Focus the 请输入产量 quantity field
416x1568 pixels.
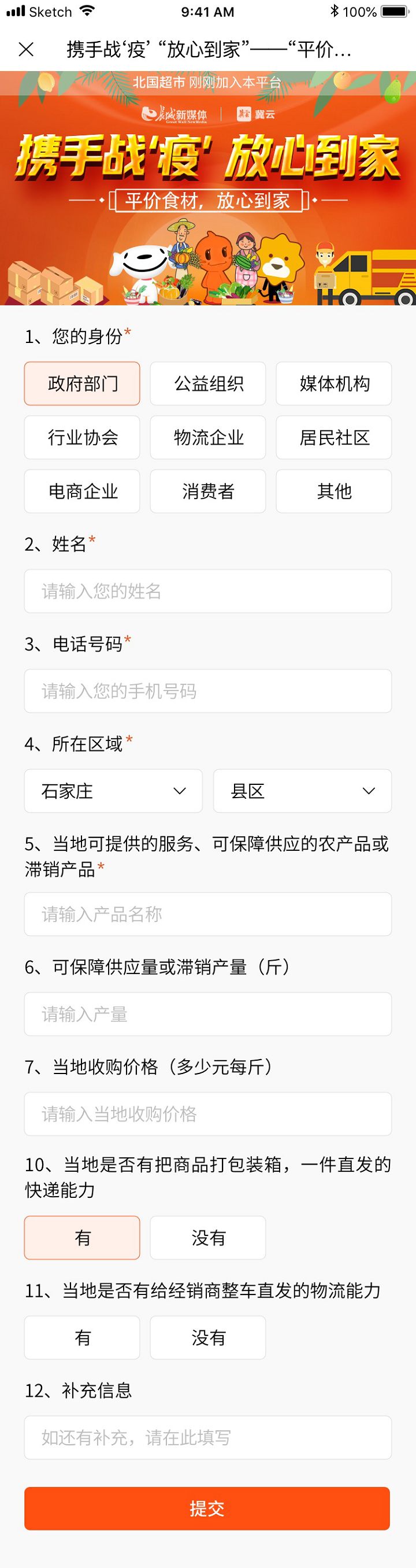point(208,1014)
